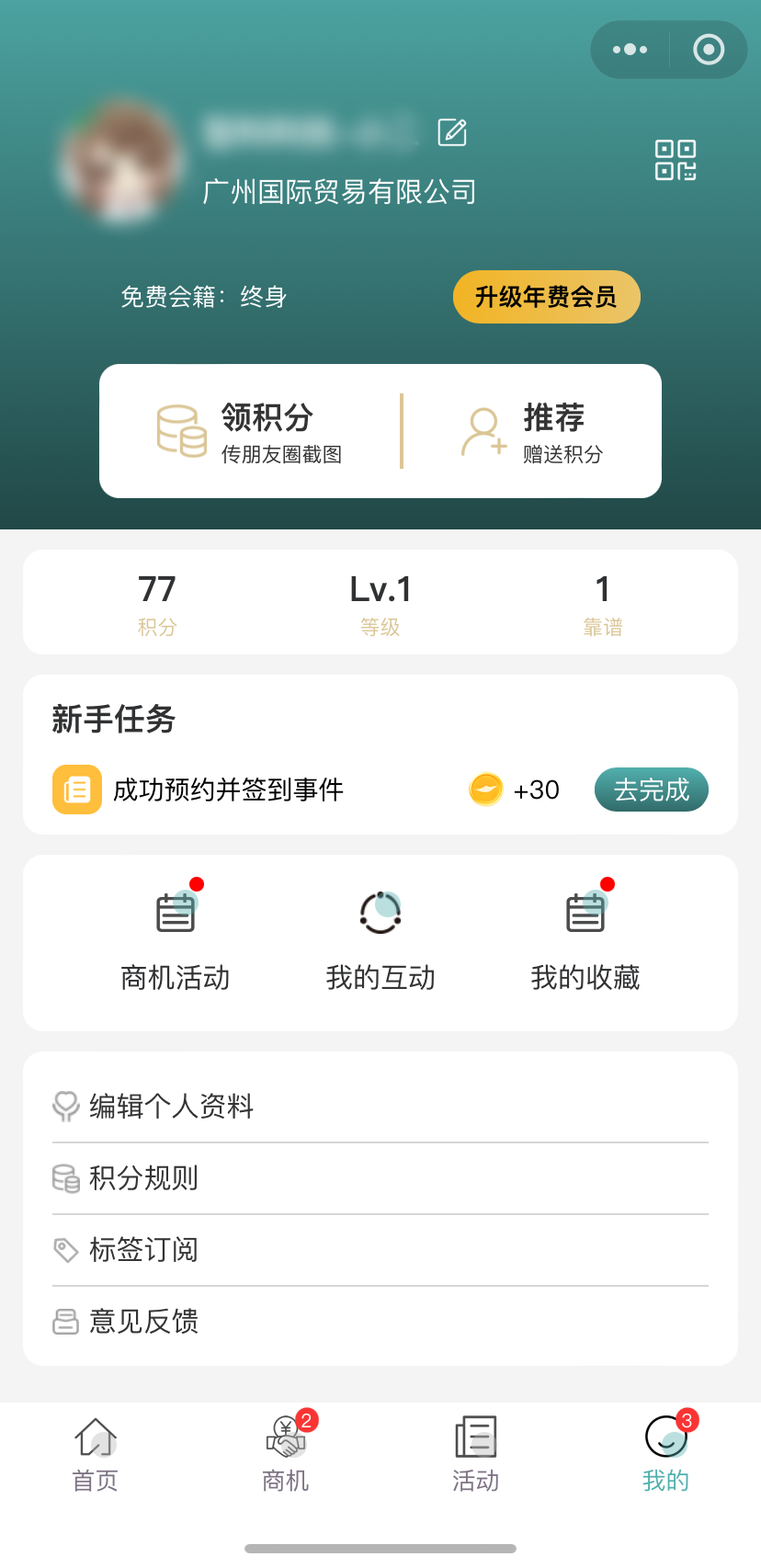Tap 升级年费会员 button

point(546,297)
